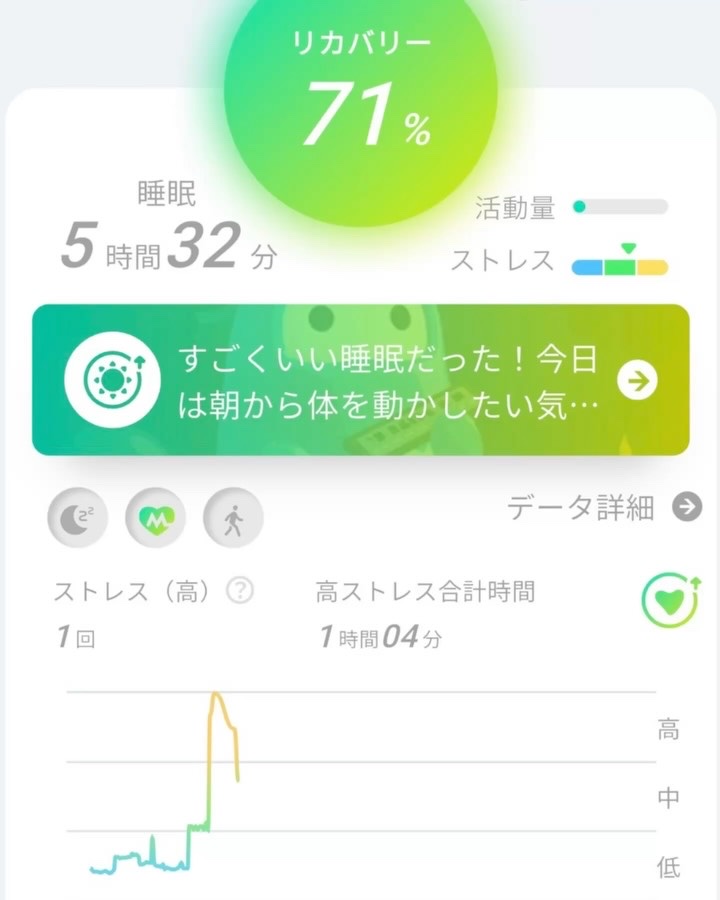Tap the help icon beside ストレス（高）
Image resolution: width=720 pixels, height=900 pixels.
click(x=239, y=591)
